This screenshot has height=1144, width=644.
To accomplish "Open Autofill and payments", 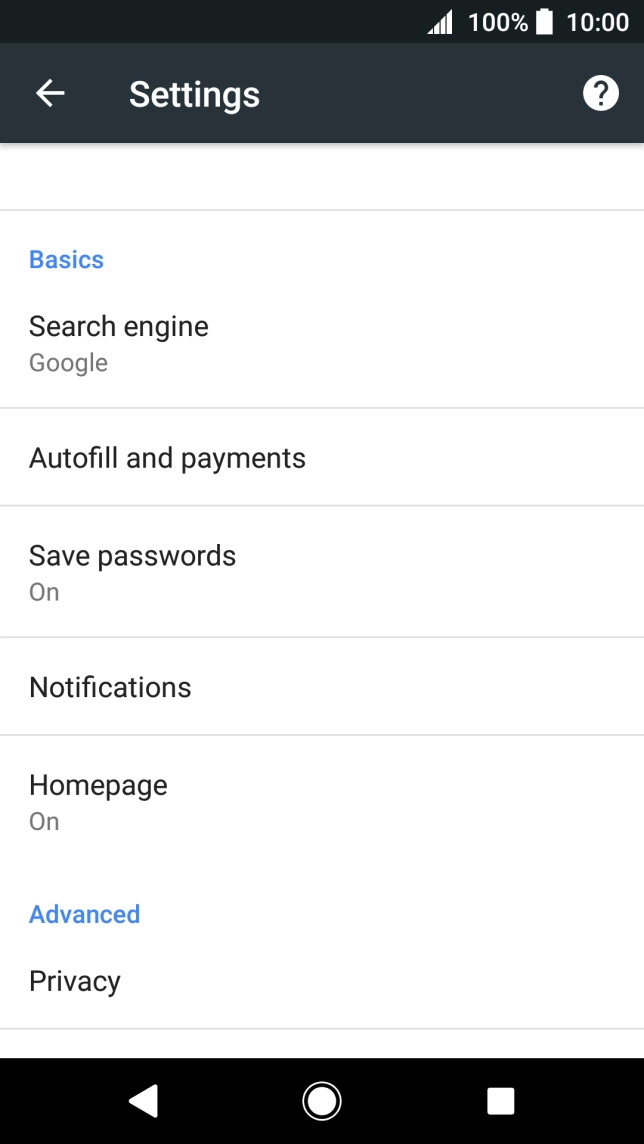I will (x=322, y=457).
